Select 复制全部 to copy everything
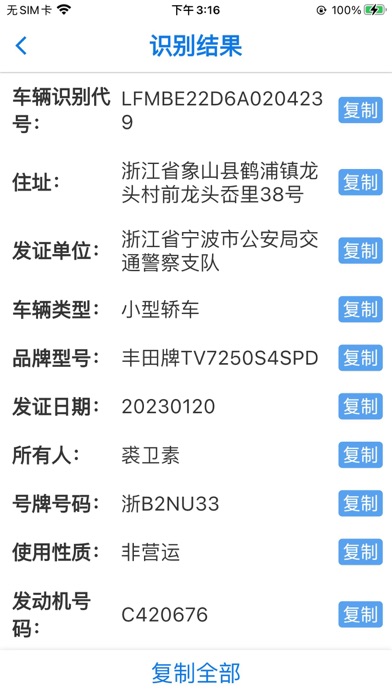Viewport: 392px width, 696px height. pos(196,673)
